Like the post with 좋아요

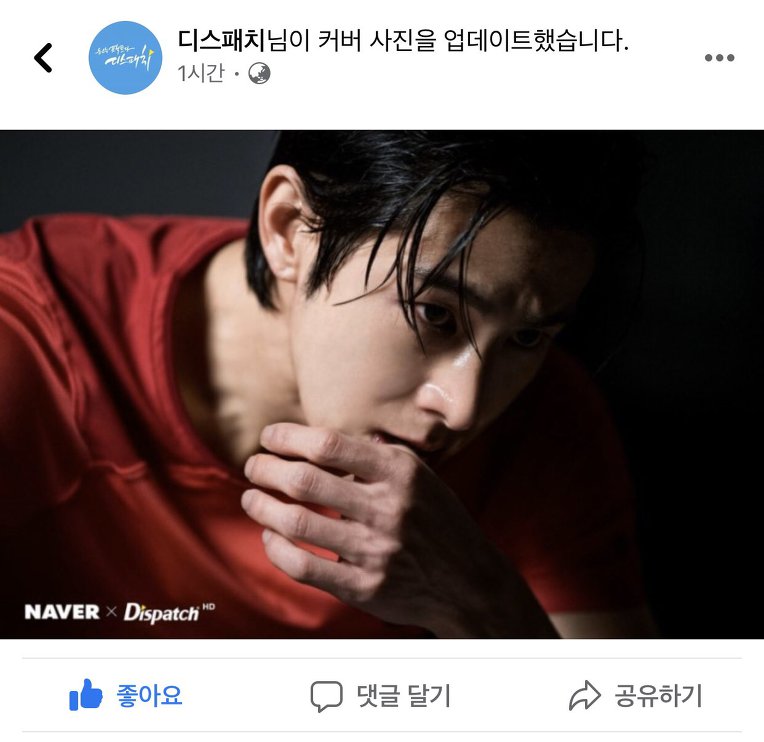tap(126, 695)
